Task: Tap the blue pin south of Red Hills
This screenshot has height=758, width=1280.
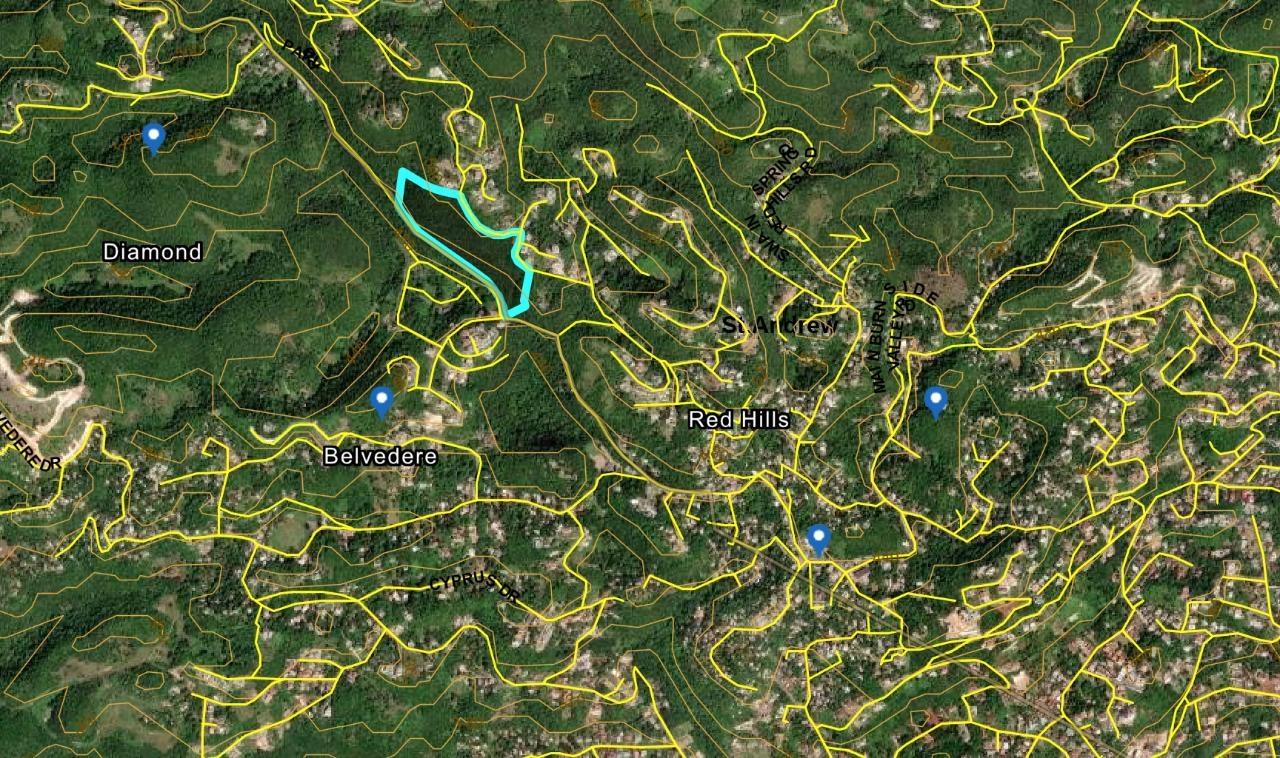Action: pos(819,539)
